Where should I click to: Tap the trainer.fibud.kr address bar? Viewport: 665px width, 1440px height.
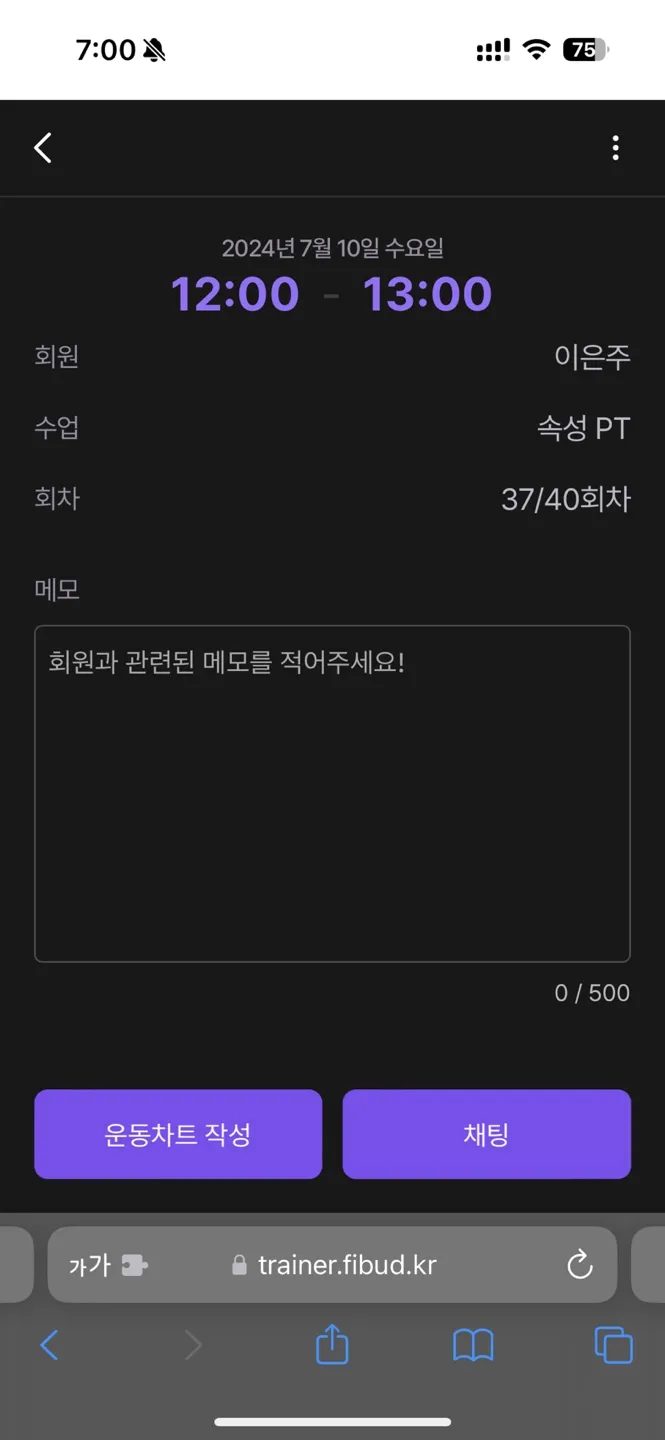pyautogui.click(x=347, y=1265)
